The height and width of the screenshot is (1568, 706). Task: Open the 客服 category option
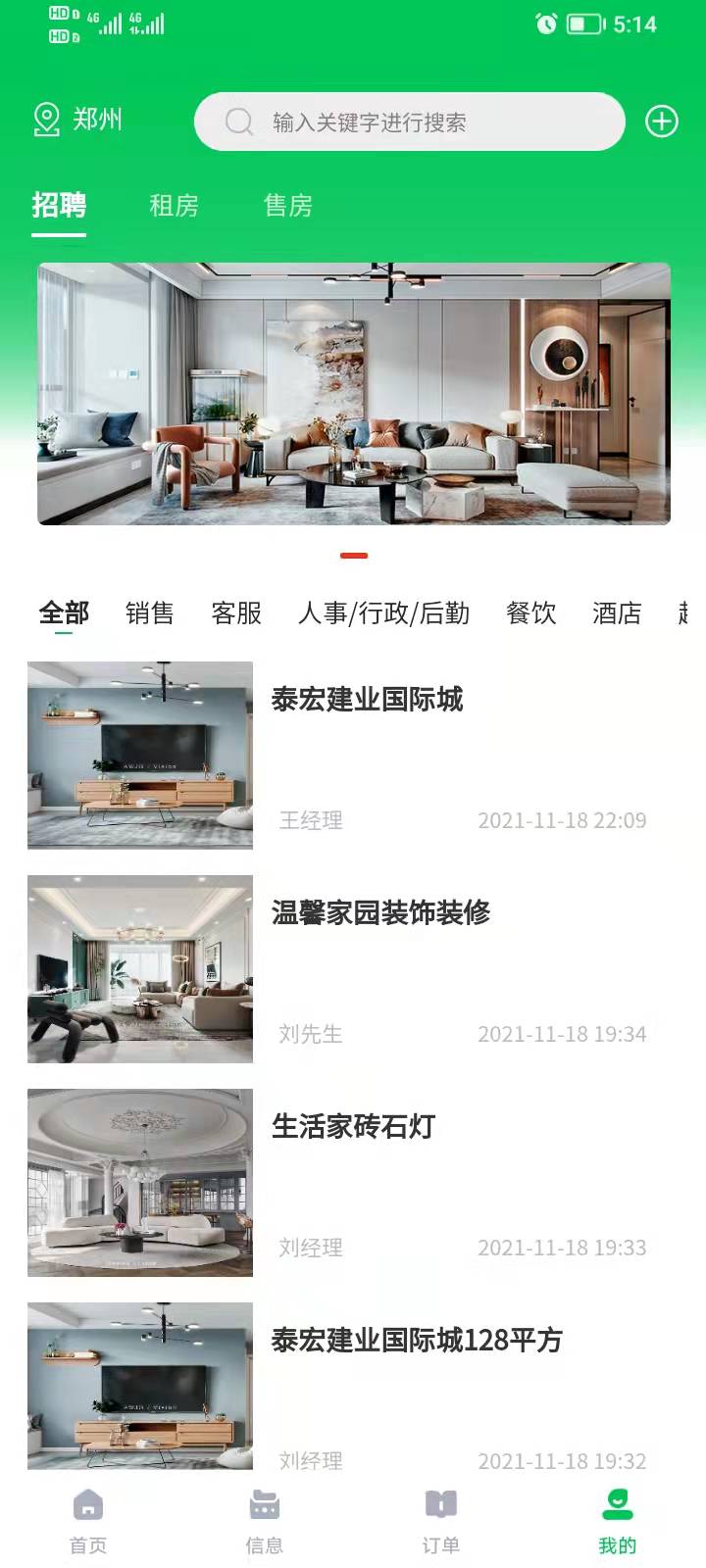(234, 613)
